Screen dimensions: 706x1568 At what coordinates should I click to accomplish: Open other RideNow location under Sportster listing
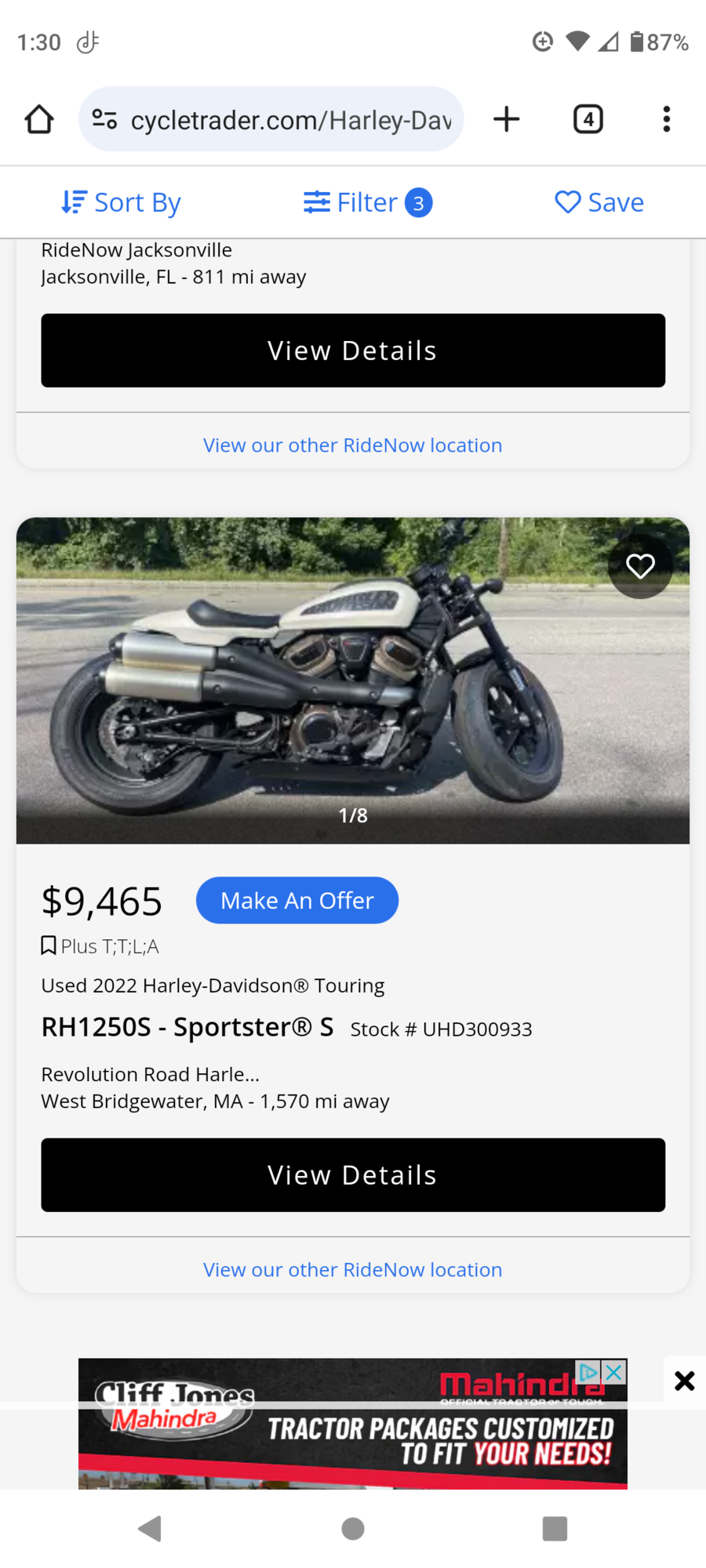click(353, 1269)
